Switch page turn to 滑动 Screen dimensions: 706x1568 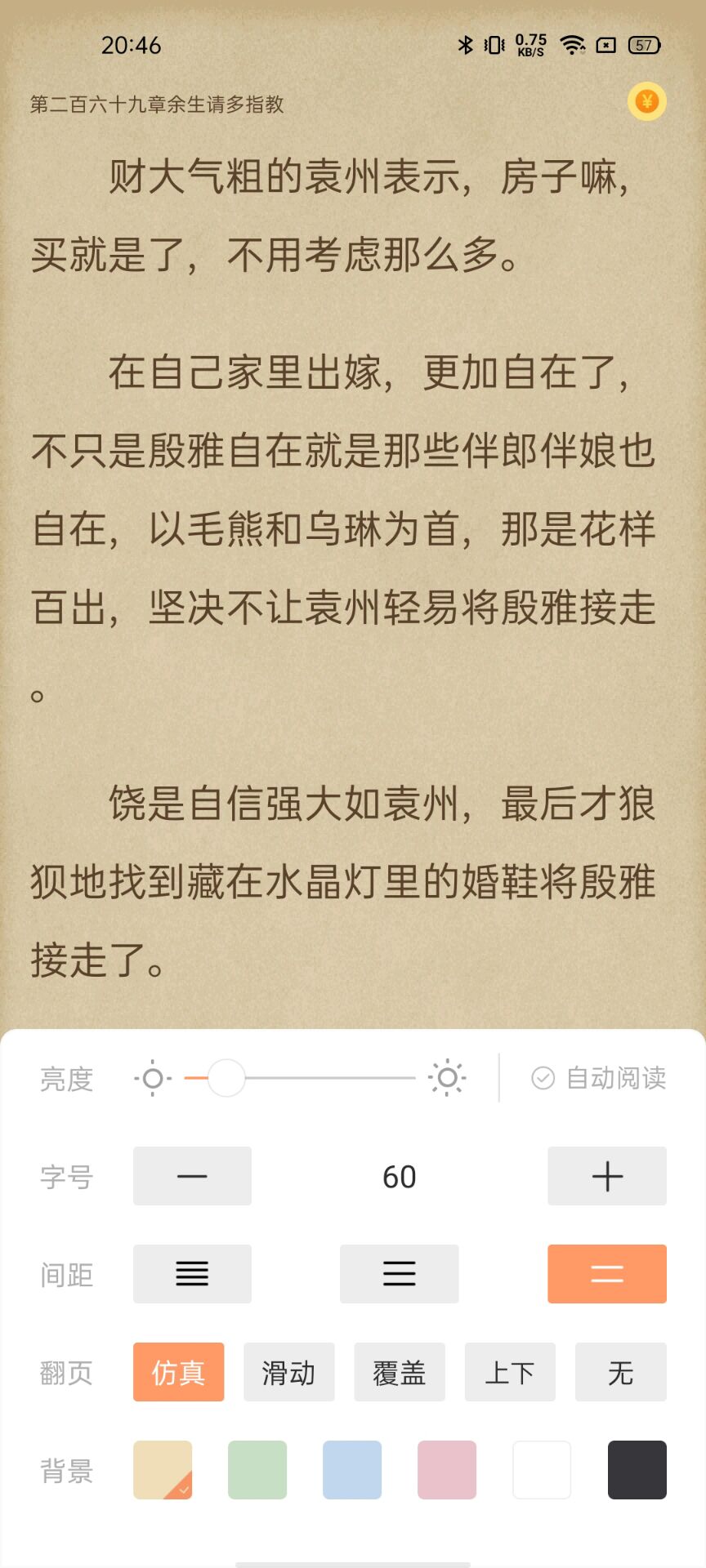coord(289,1372)
